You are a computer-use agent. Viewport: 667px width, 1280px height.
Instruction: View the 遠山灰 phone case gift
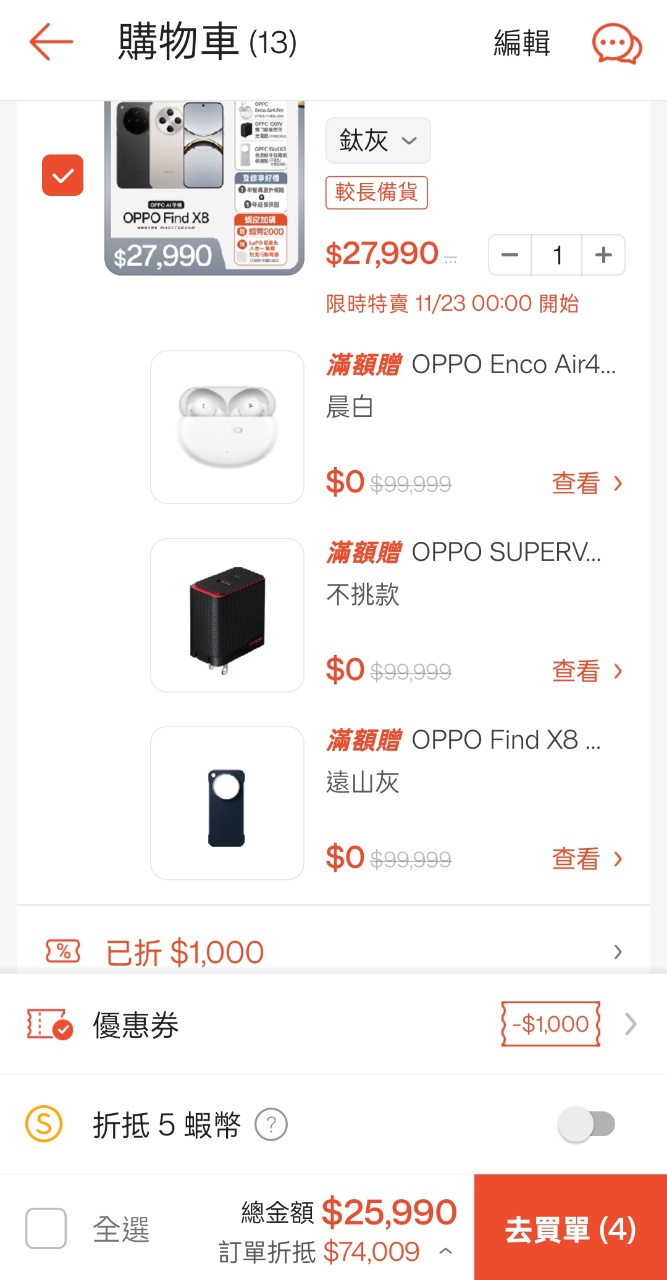coord(587,859)
